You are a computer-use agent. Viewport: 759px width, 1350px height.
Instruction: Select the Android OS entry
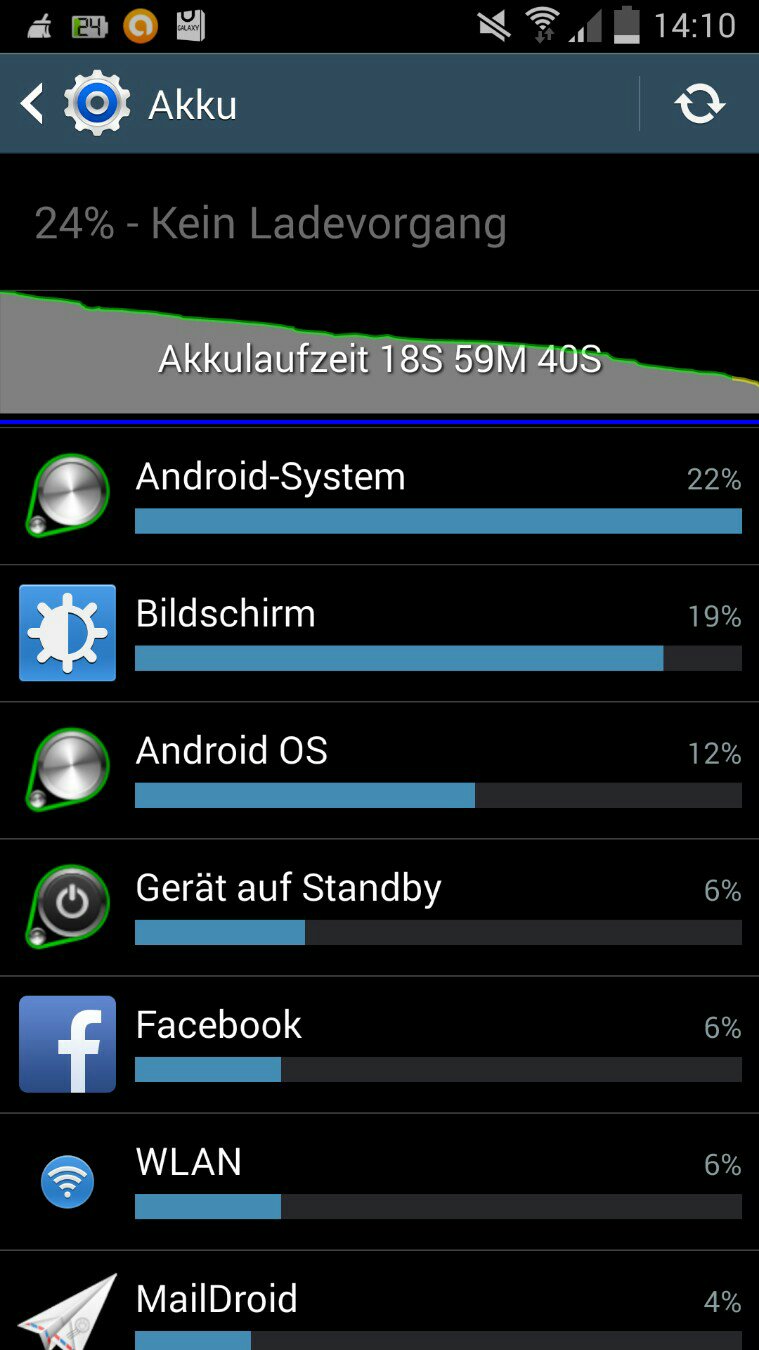point(379,770)
